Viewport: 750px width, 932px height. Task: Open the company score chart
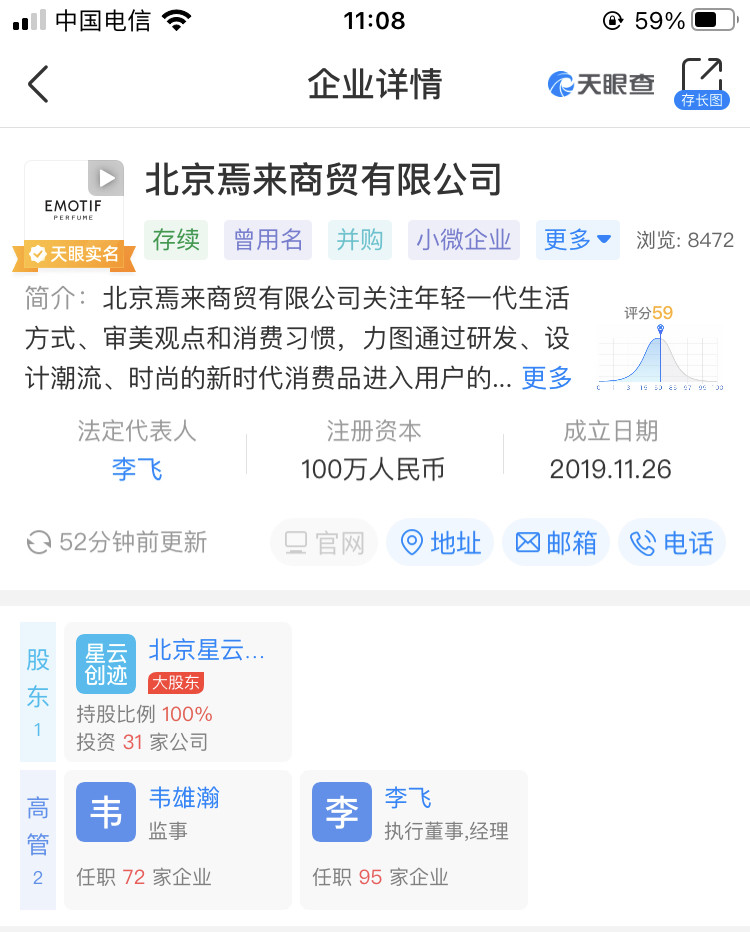click(659, 346)
